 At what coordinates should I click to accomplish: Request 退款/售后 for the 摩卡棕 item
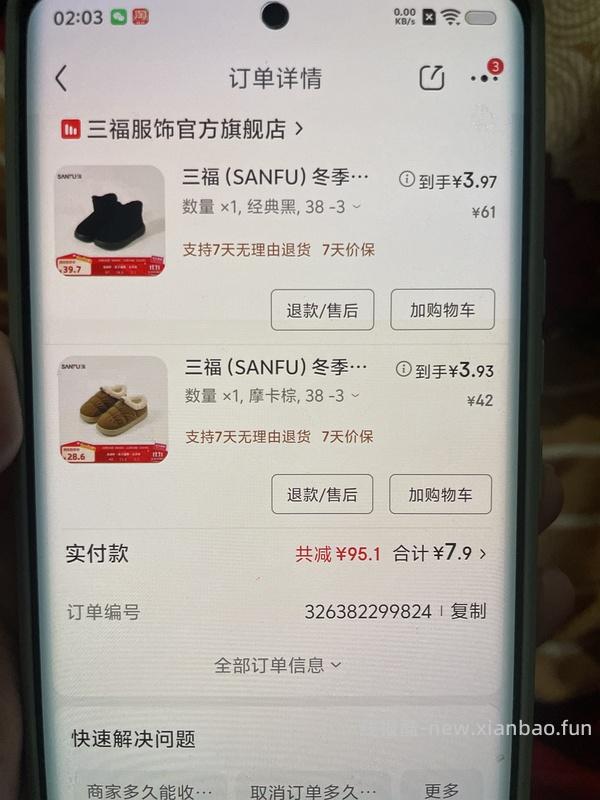click(322, 494)
